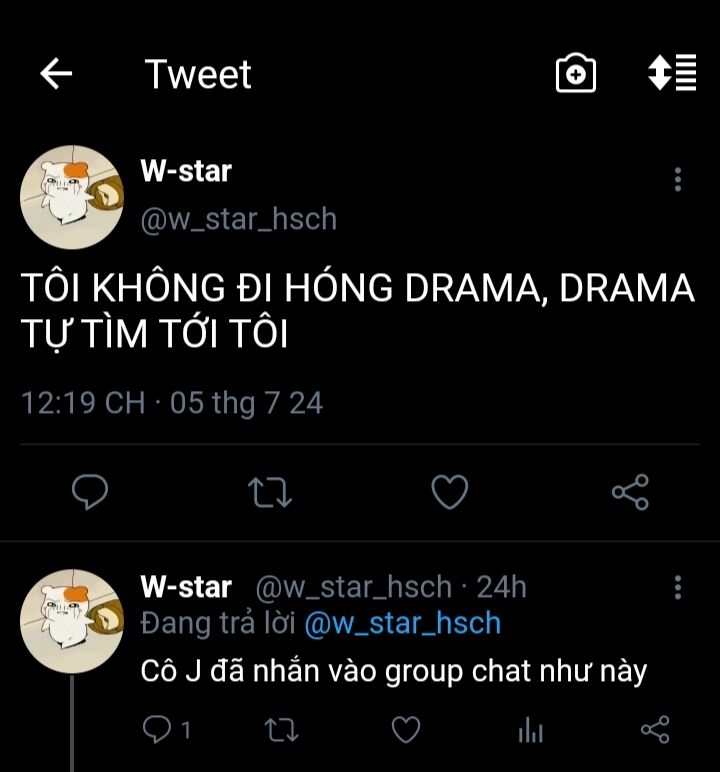The width and height of the screenshot is (720, 772).
Task: View analytics for the "Cô J" reply
Action: click(530, 730)
